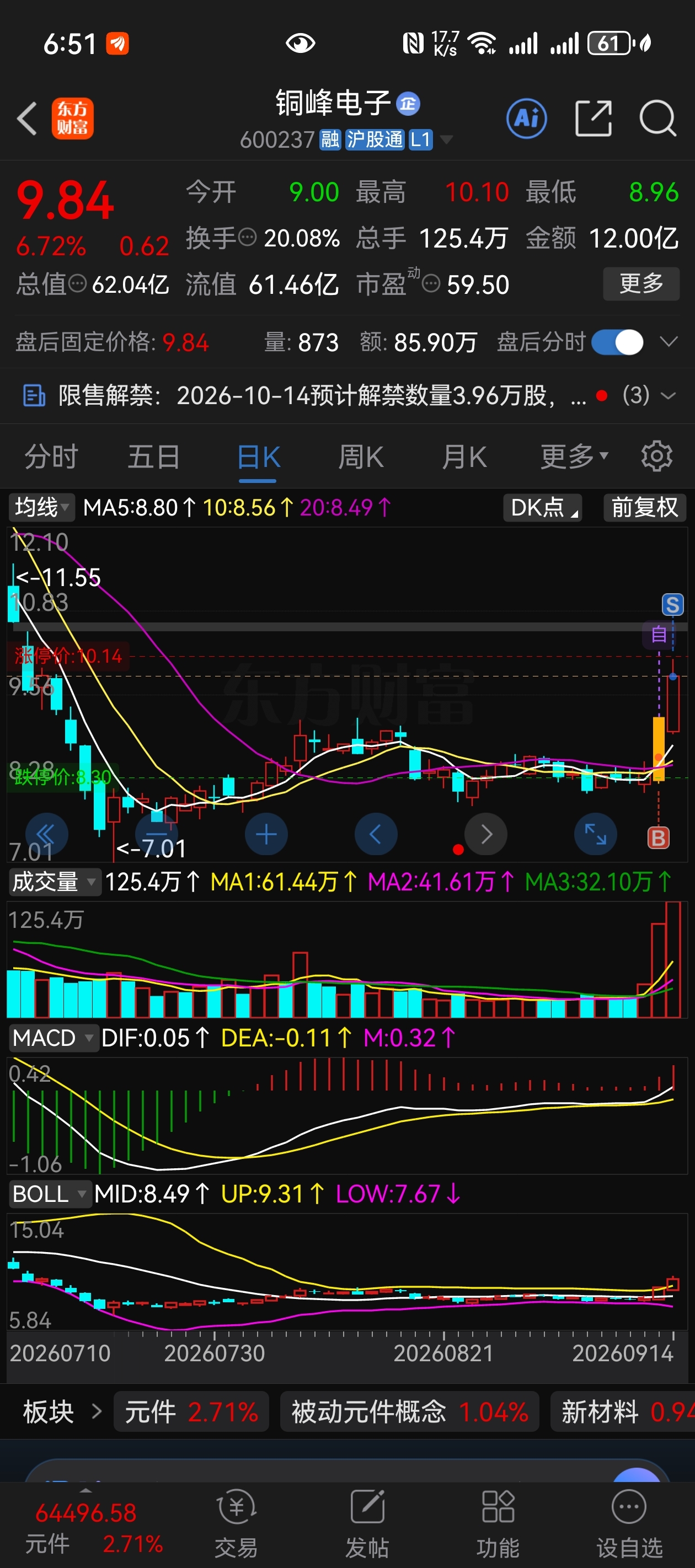Tap 更多 button for more quote data
695x1568 pixels.
coord(641,283)
